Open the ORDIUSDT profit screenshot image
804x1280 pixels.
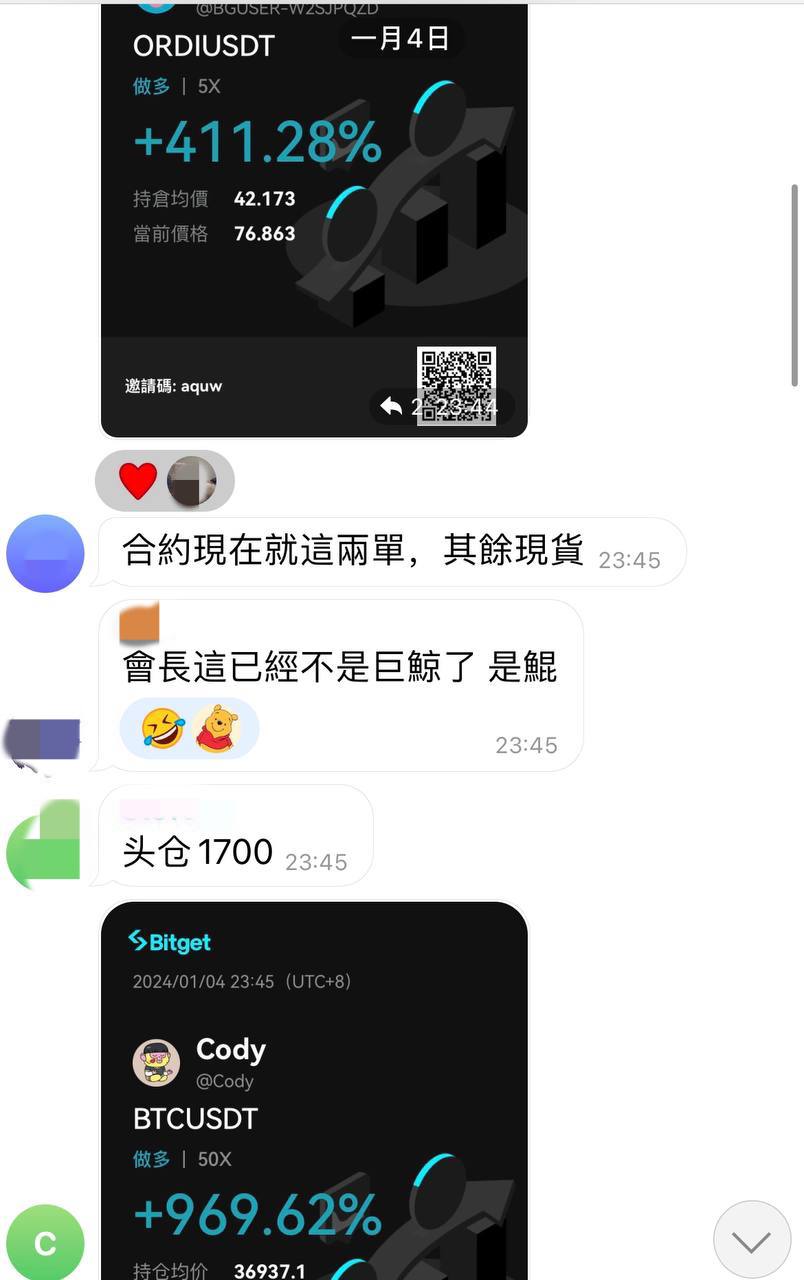(313, 220)
